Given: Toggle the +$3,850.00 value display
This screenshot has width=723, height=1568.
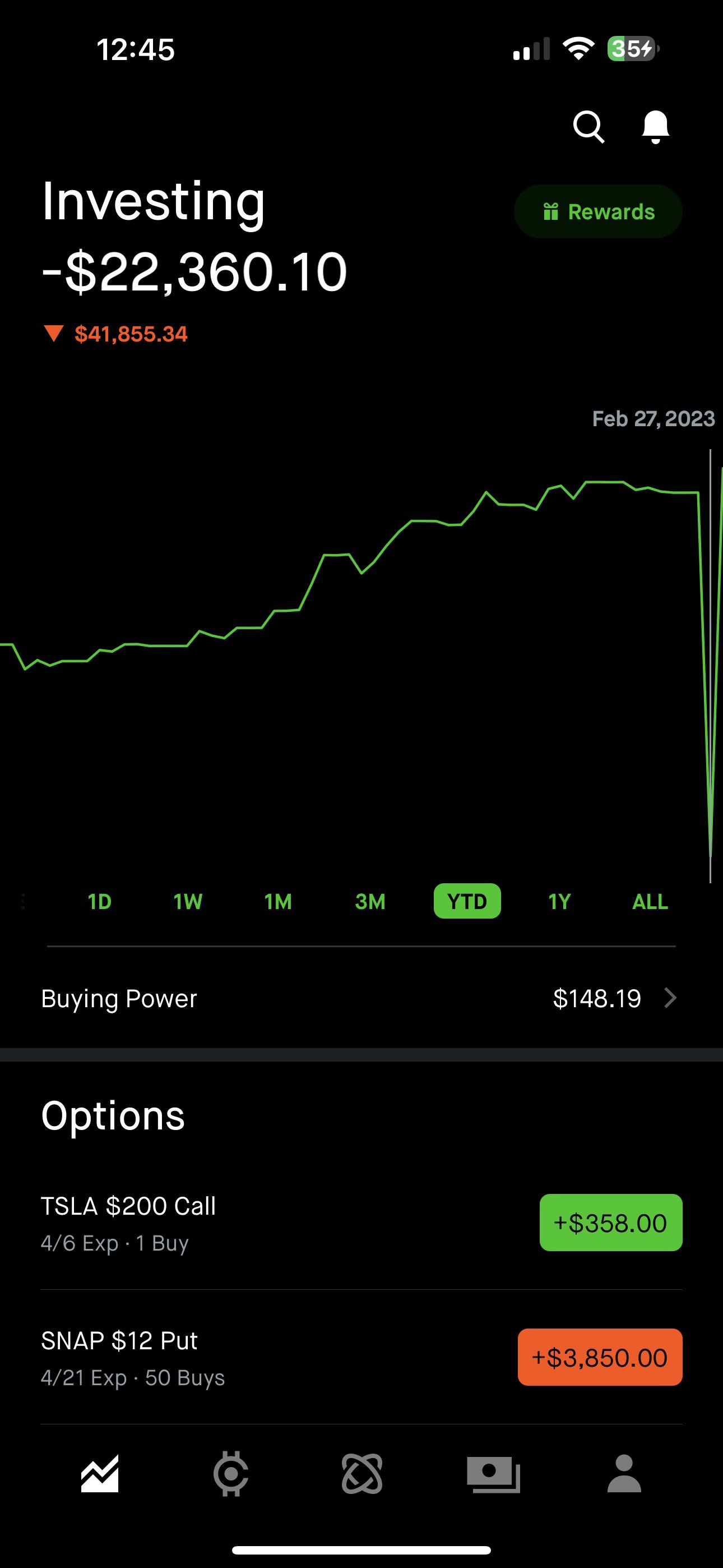Looking at the screenshot, I should pyautogui.click(x=600, y=1357).
